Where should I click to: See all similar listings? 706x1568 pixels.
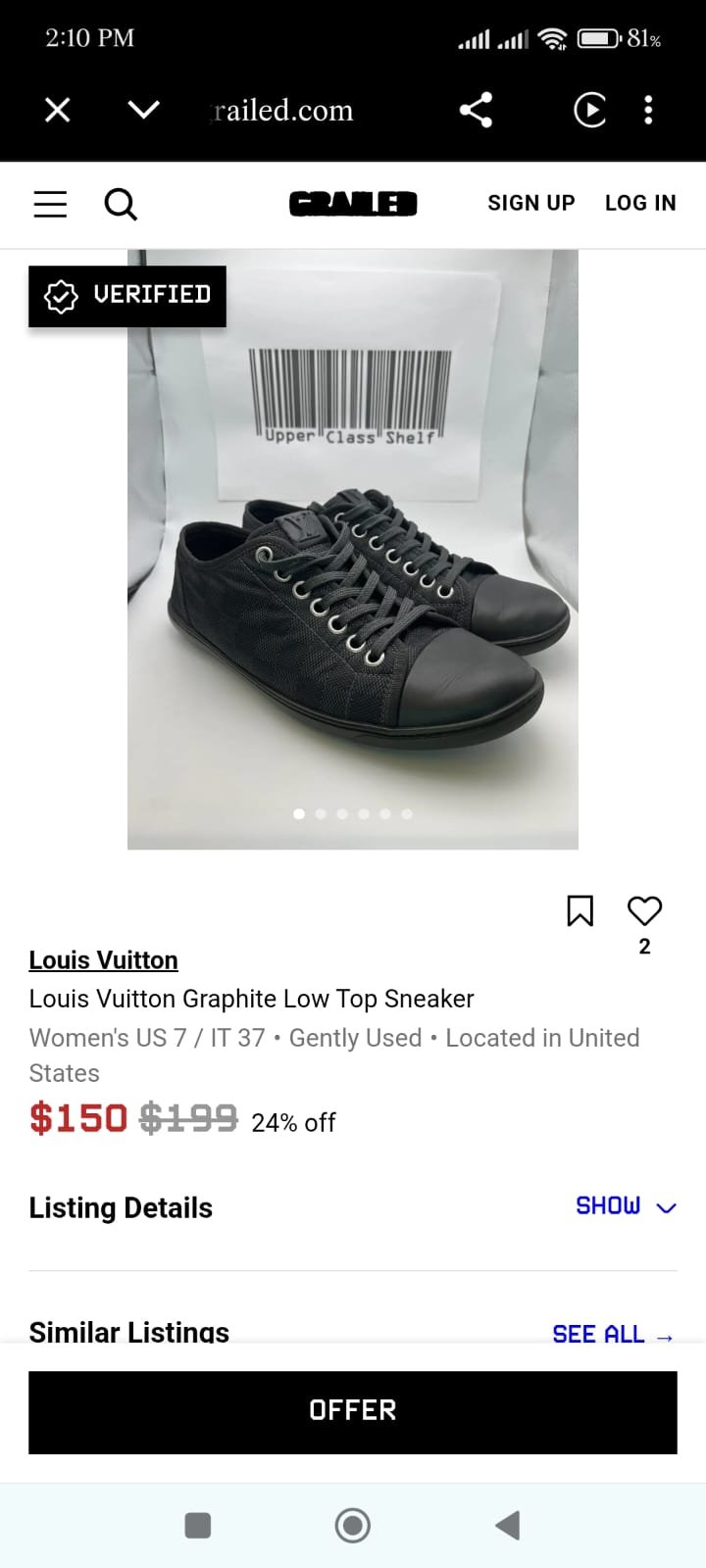tap(612, 1334)
